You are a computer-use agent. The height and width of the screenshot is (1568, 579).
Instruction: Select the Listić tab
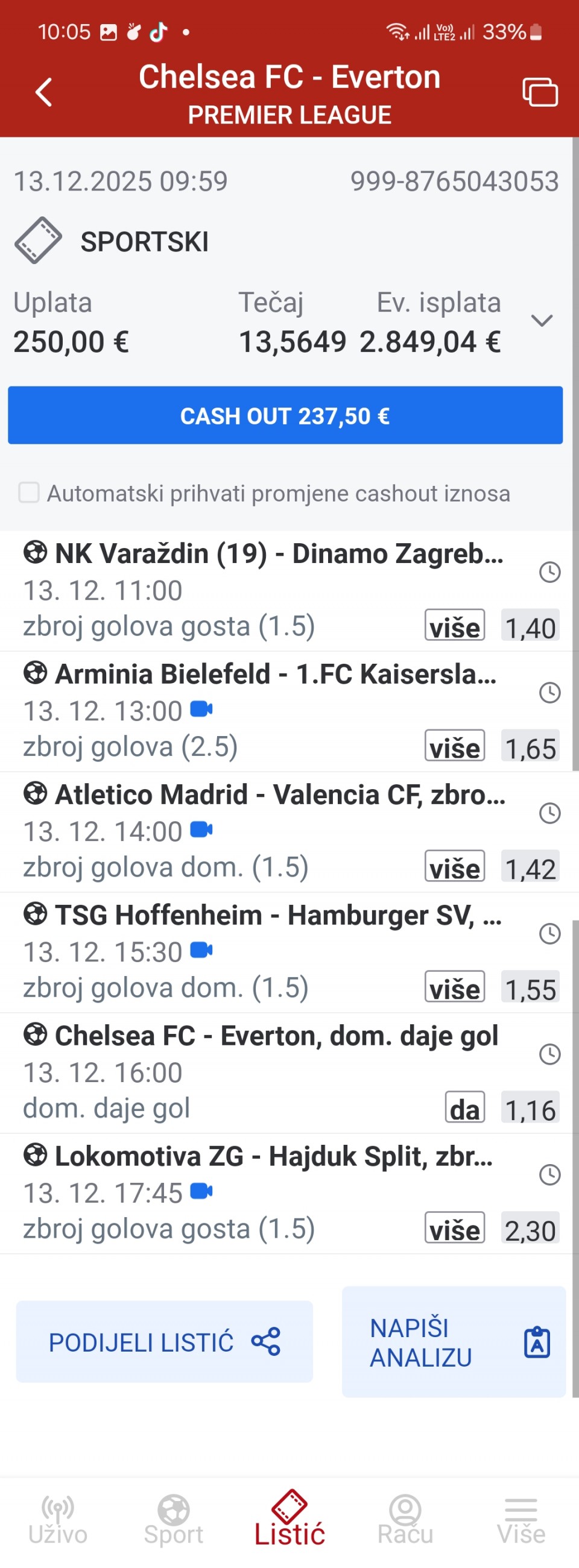(290, 1521)
